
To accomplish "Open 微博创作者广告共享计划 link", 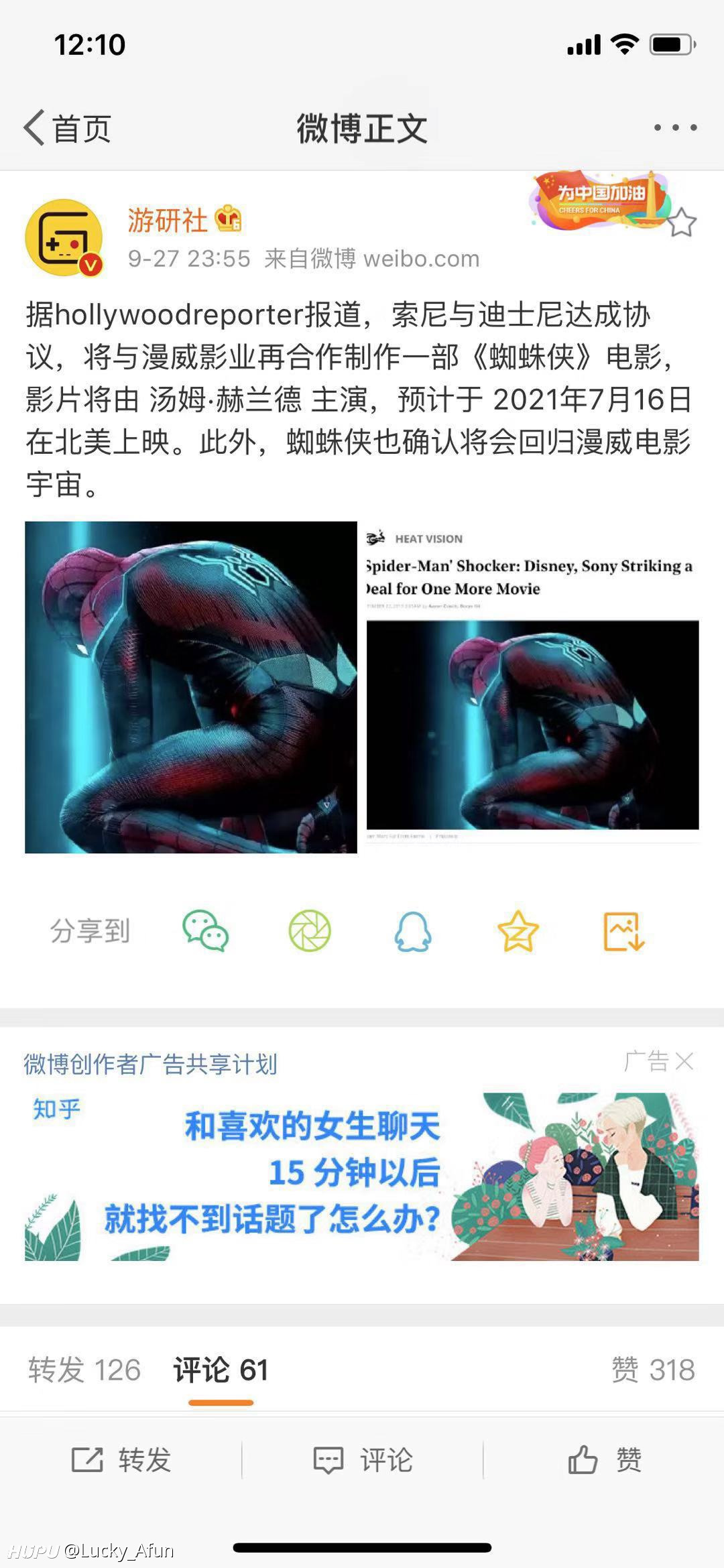I will click(x=150, y=1064).
